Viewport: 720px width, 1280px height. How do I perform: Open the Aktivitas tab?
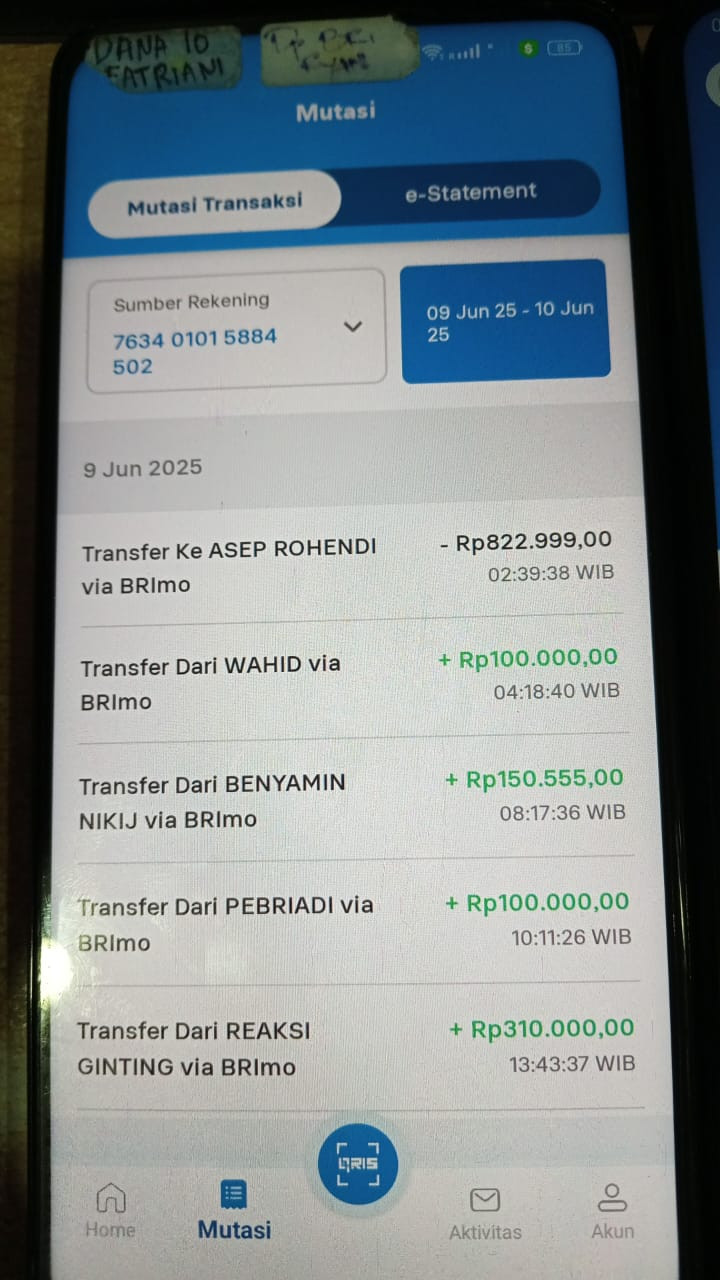pyautogui.click(x=485, y=1212)
